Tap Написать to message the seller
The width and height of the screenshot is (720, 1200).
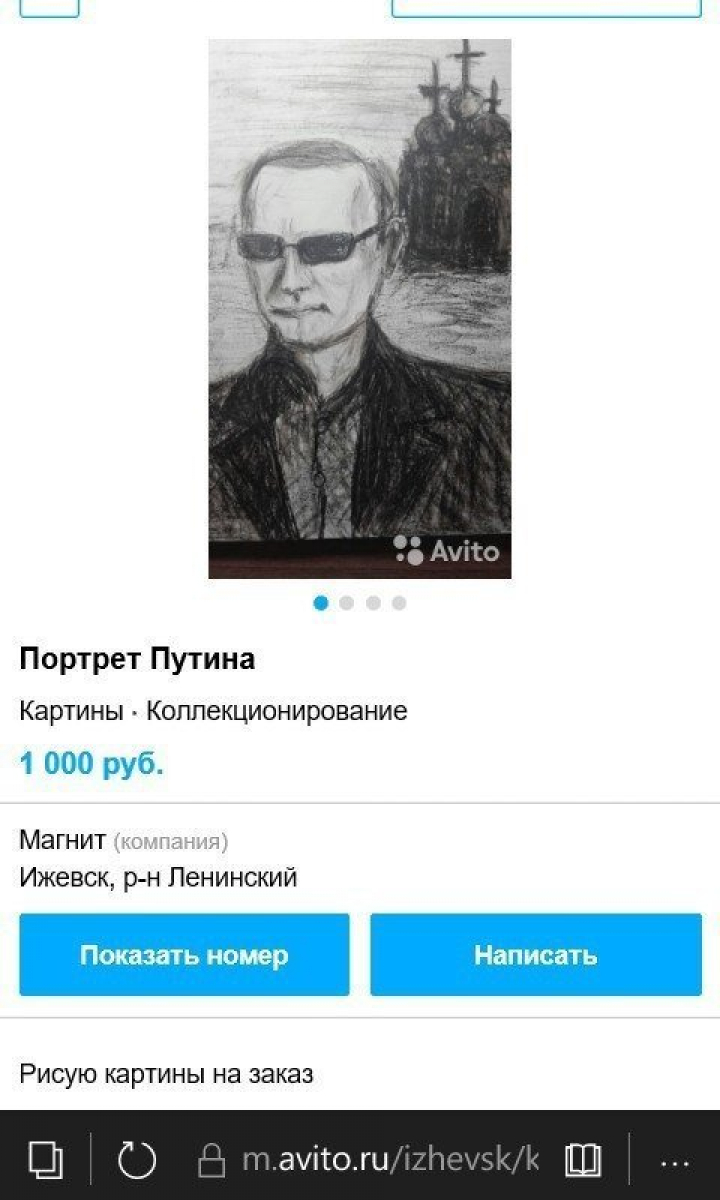click(536, 955)
